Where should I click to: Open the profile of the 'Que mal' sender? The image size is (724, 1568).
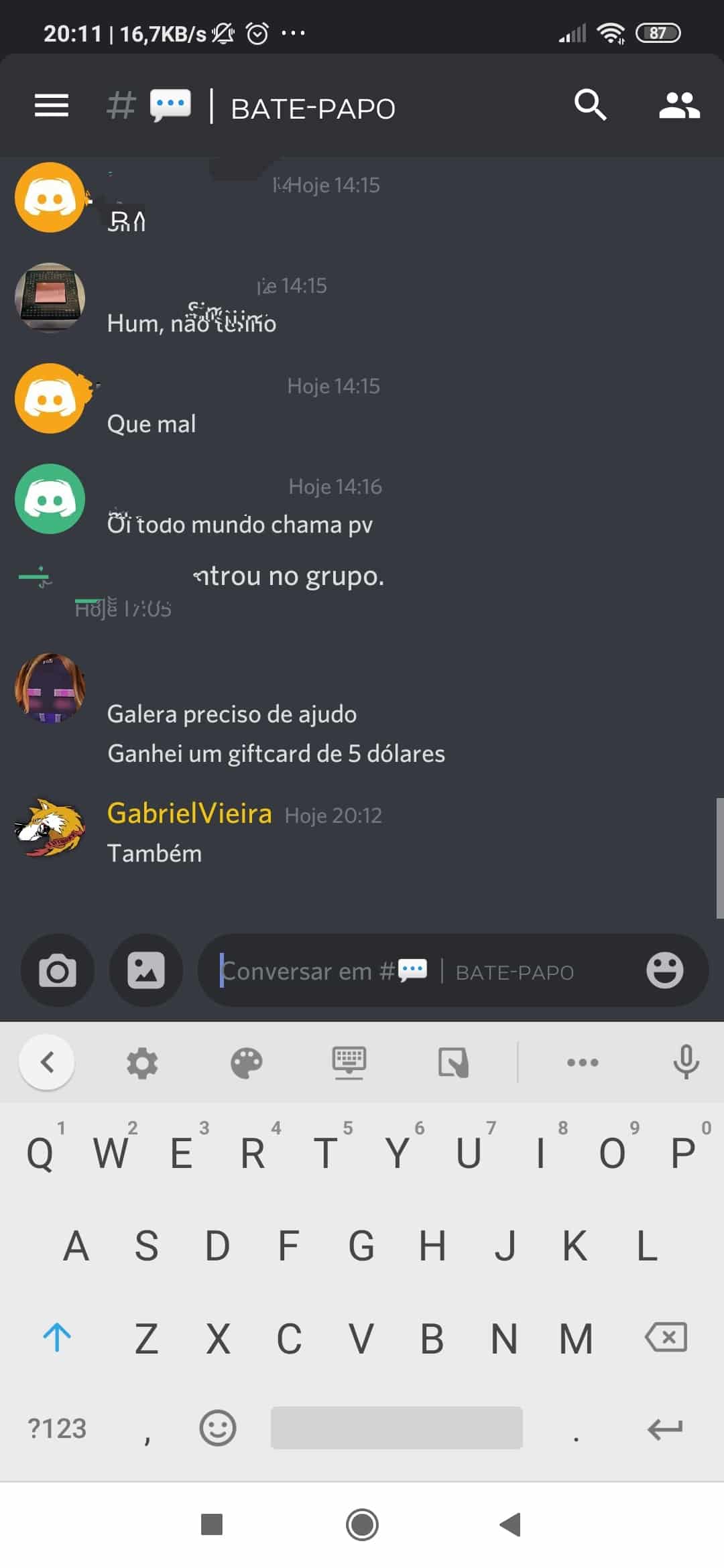point(50,399)
